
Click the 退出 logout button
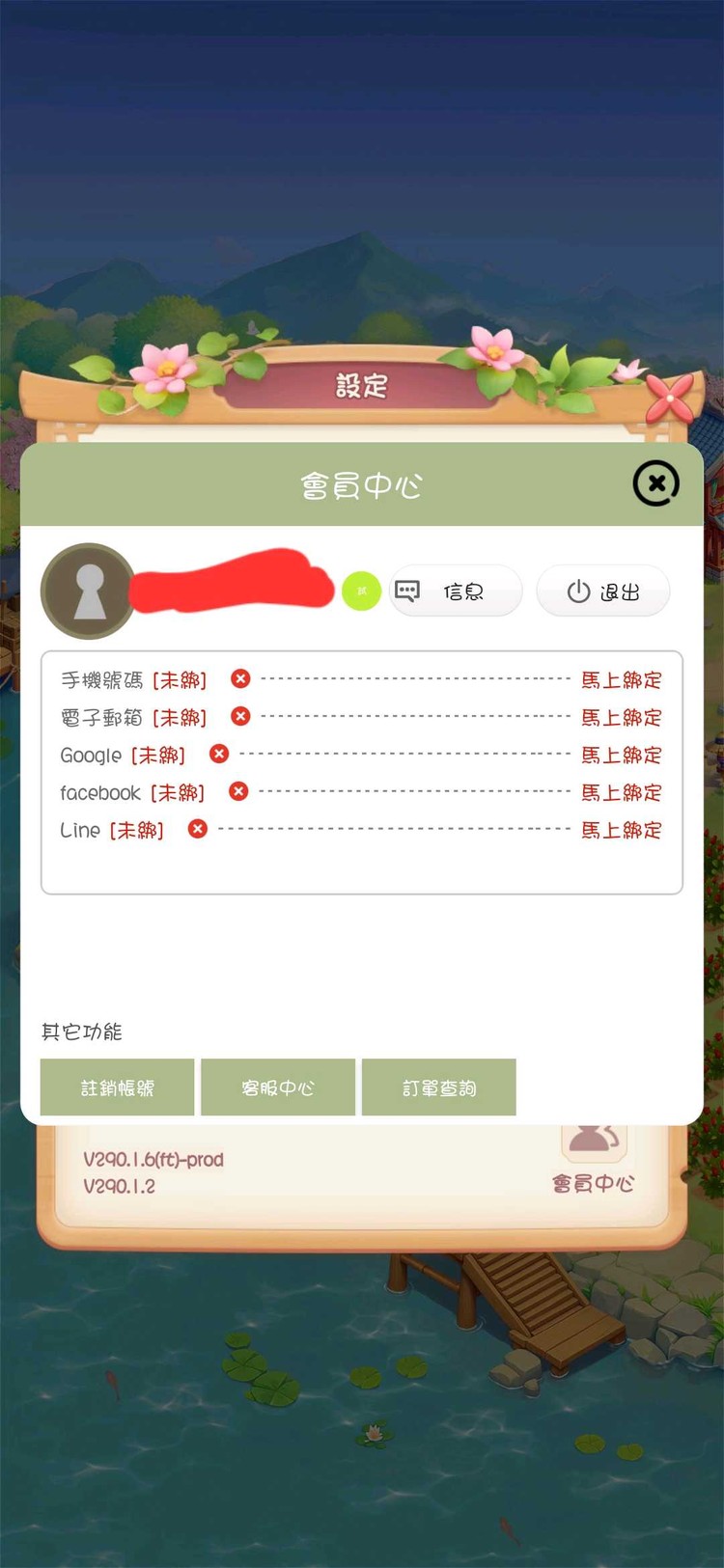tap(602, 591)
